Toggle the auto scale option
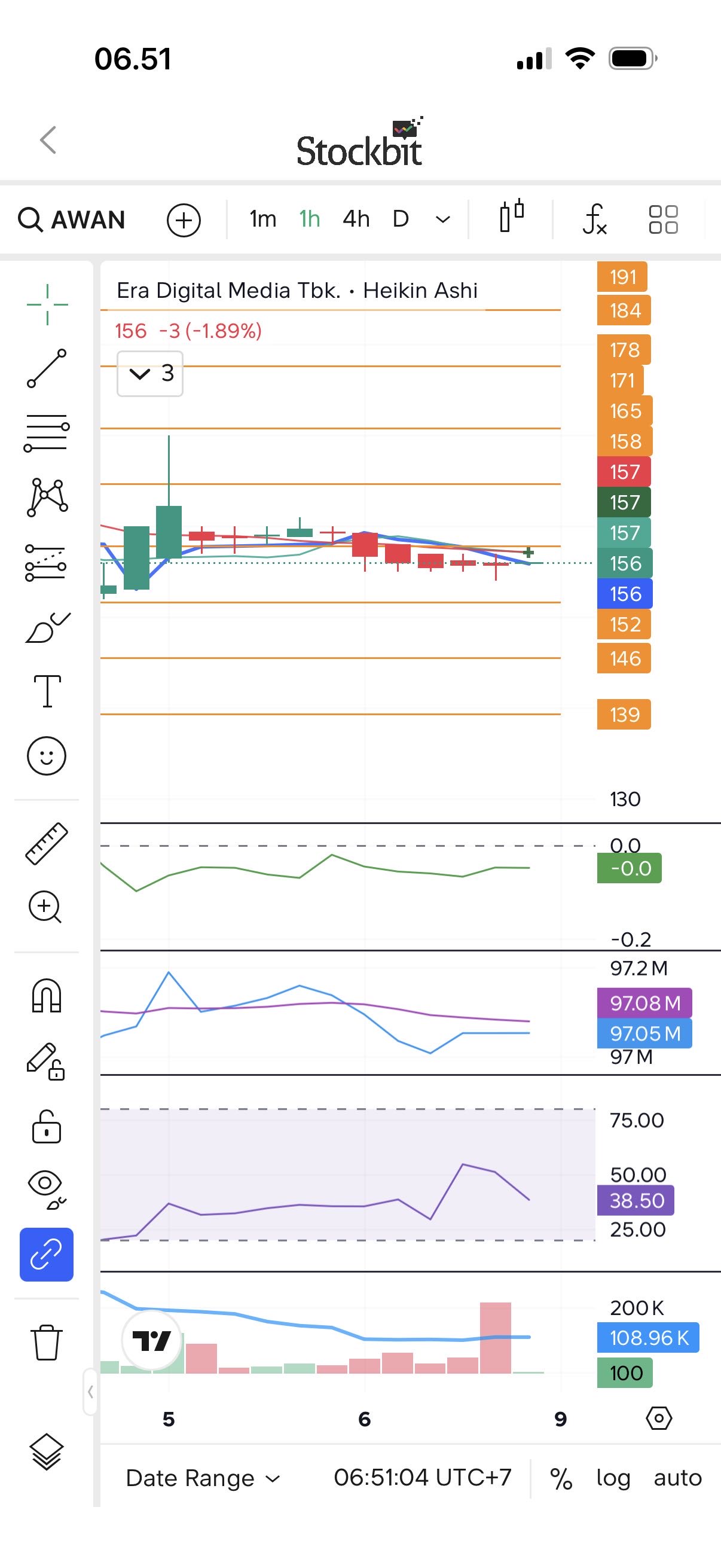This screenshot has height=1568, width=721. pos(677,1478)
